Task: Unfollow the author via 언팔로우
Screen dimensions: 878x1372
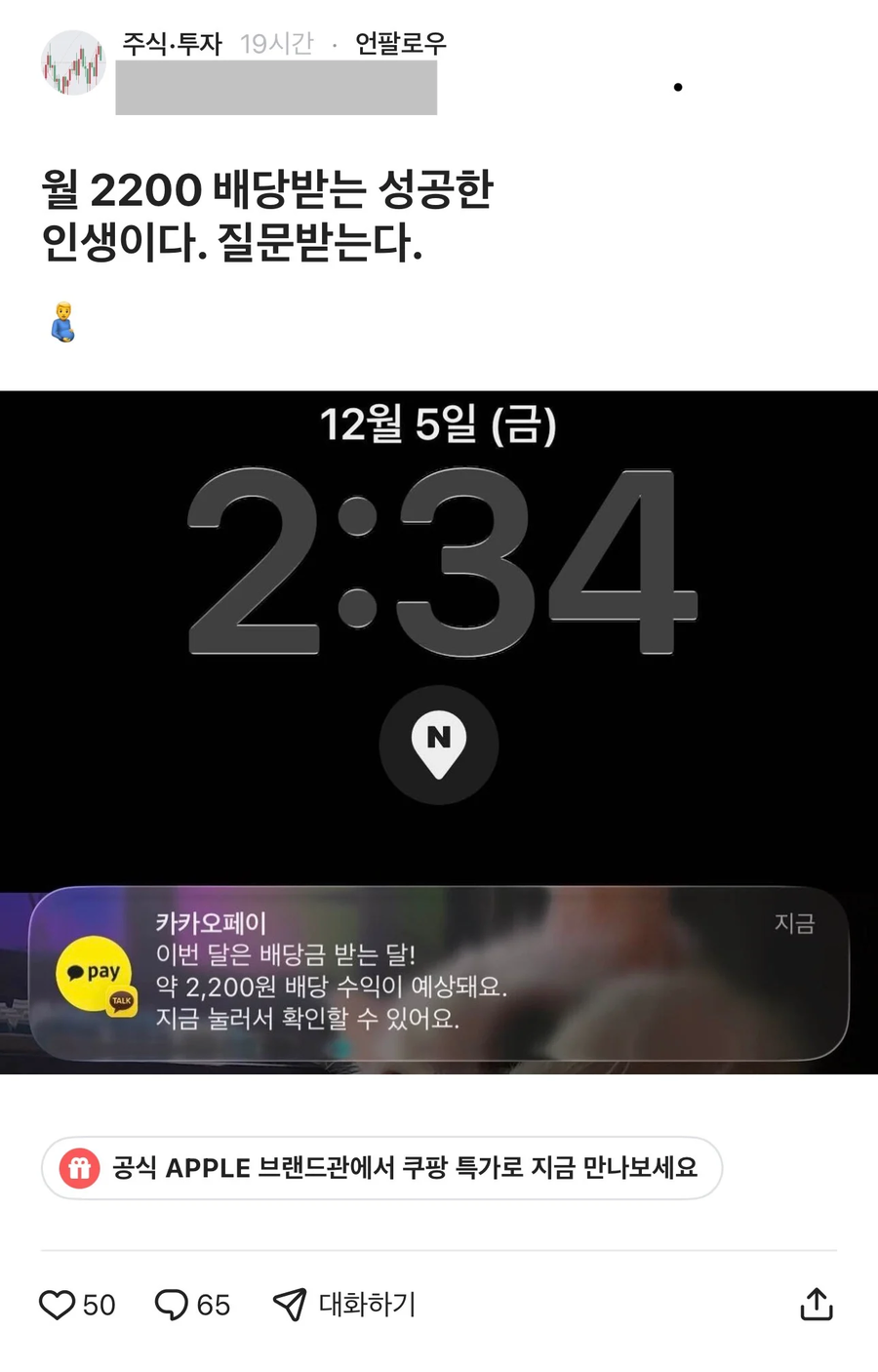Action: 400,44
